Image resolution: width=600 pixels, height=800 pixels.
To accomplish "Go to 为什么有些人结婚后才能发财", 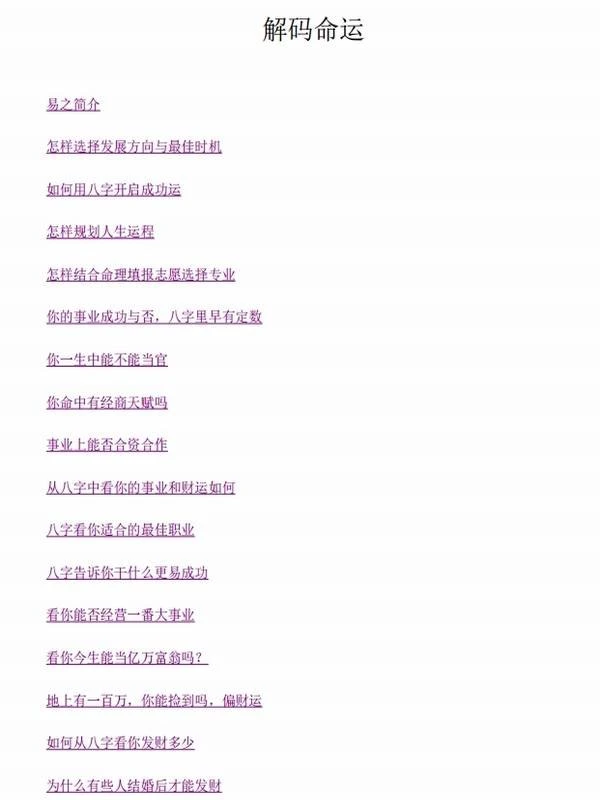I will [134, 786].
